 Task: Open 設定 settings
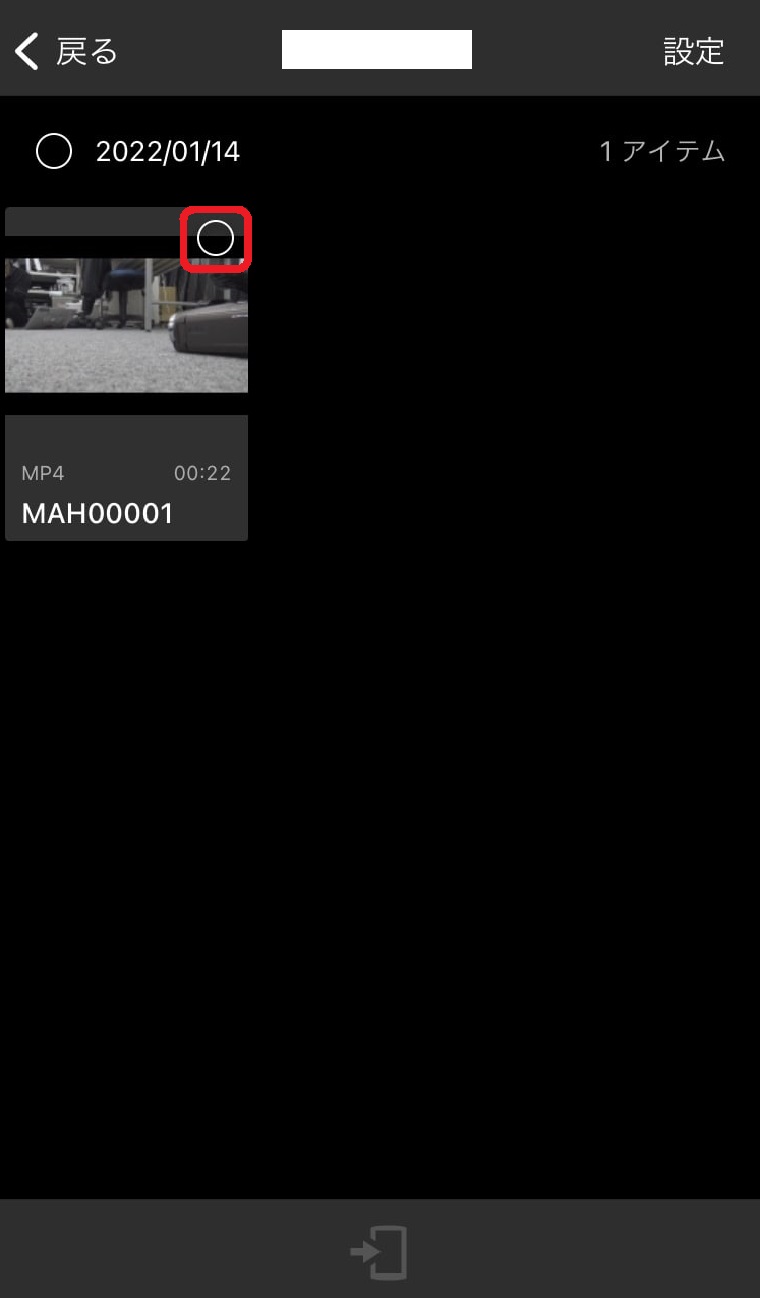693,51
